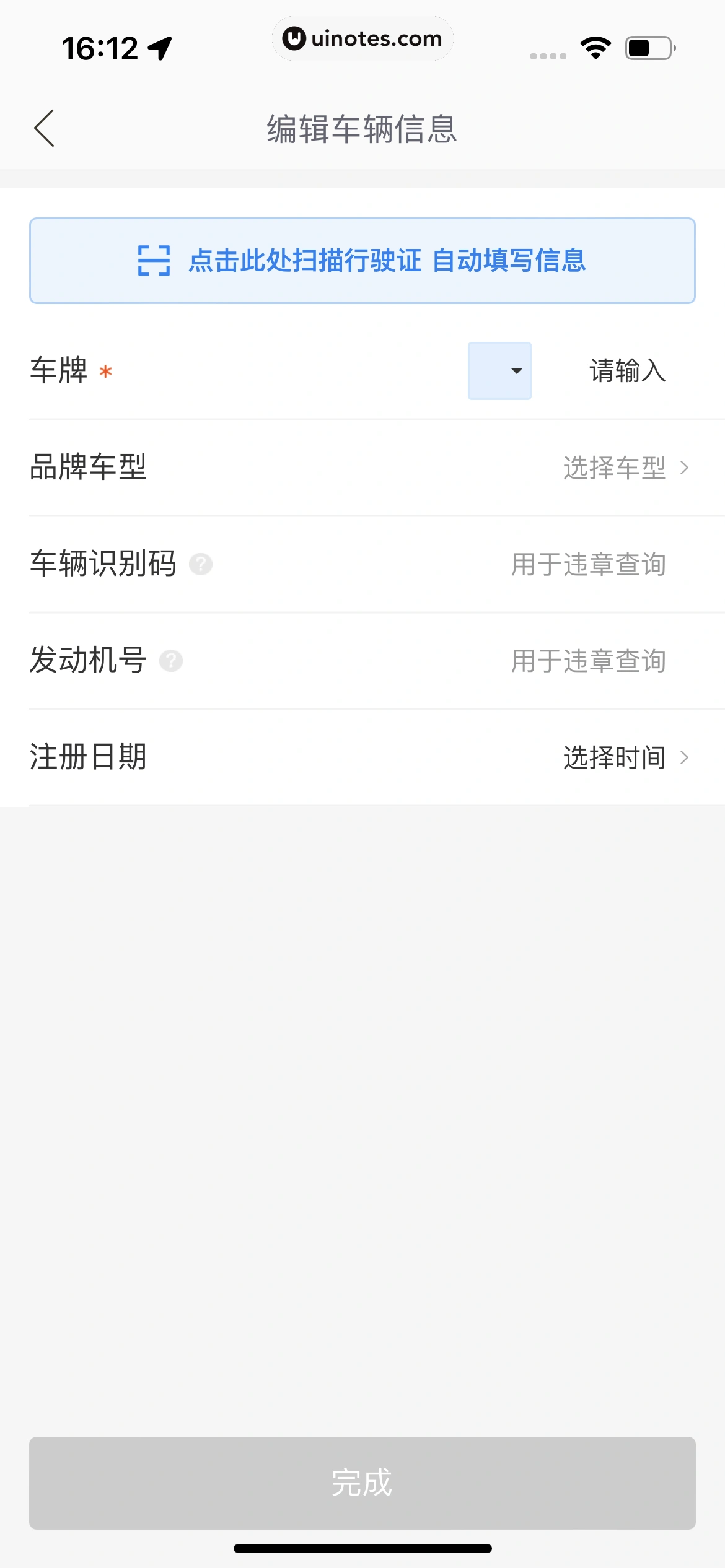Click the question mark beside 车辆识别码
This screenshot has width=725, height=1568.
tap(201, 564)
